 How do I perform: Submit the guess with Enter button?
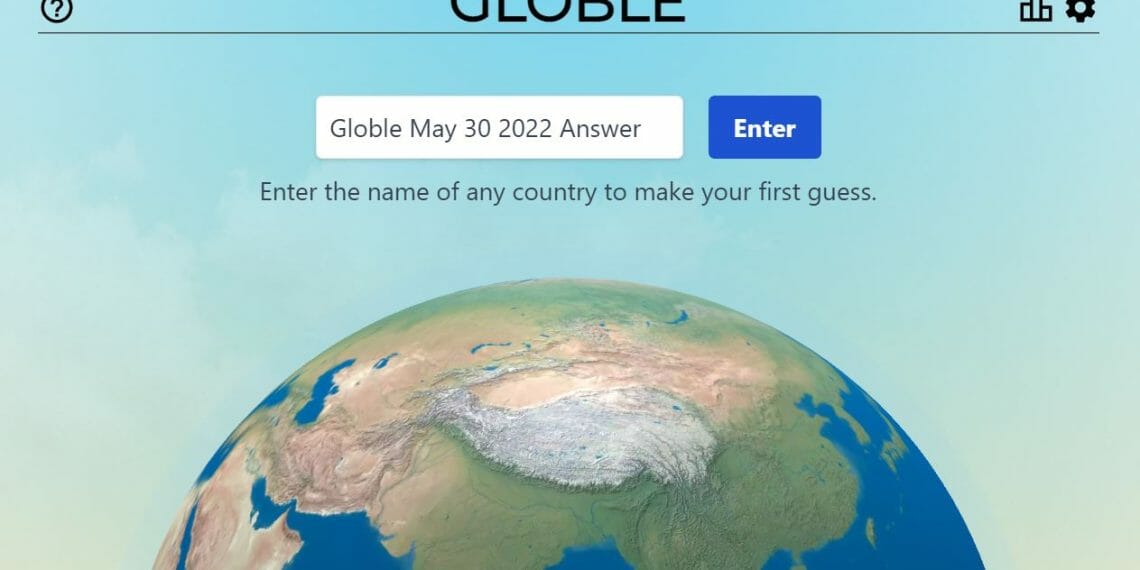tap(764, 127)
